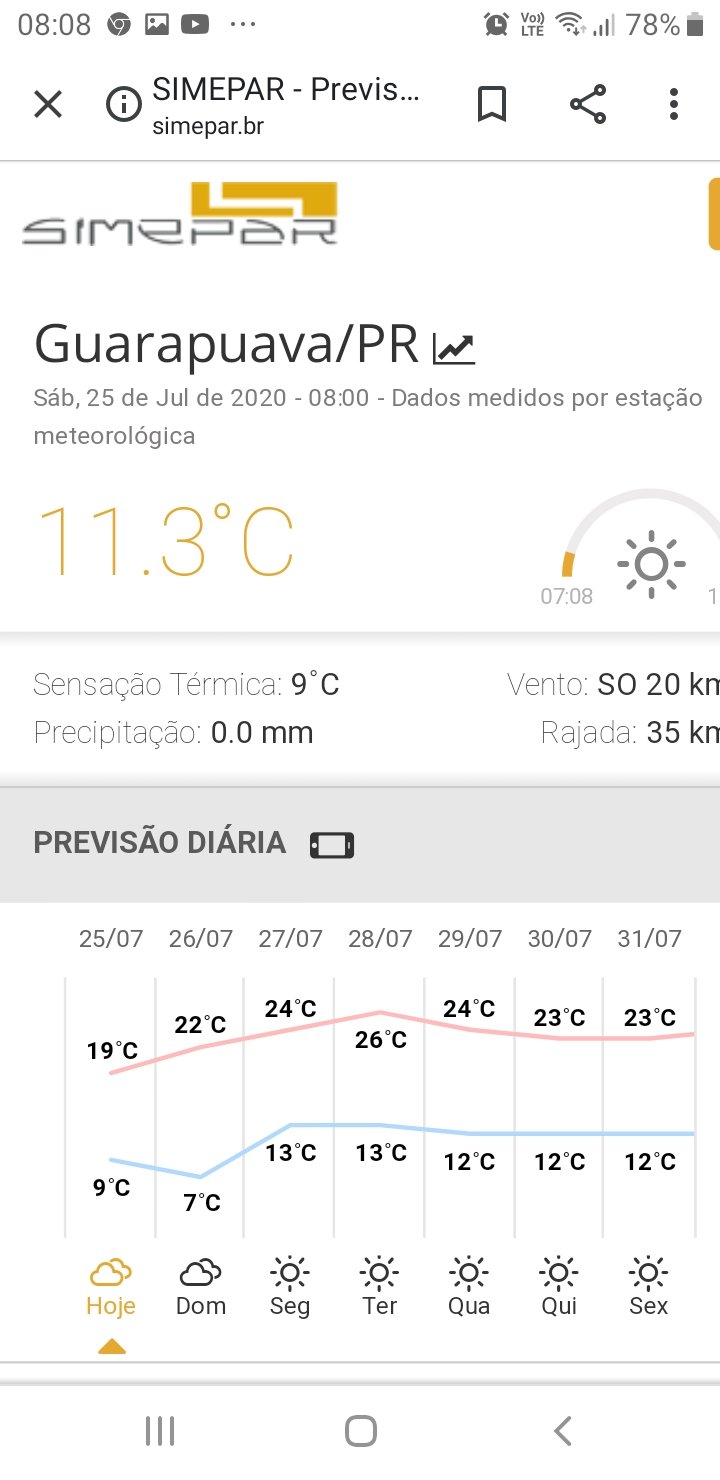Open the chart icon beside Guarapuava/PR
The image size is (720, 1480).
(x=454, y=347)
